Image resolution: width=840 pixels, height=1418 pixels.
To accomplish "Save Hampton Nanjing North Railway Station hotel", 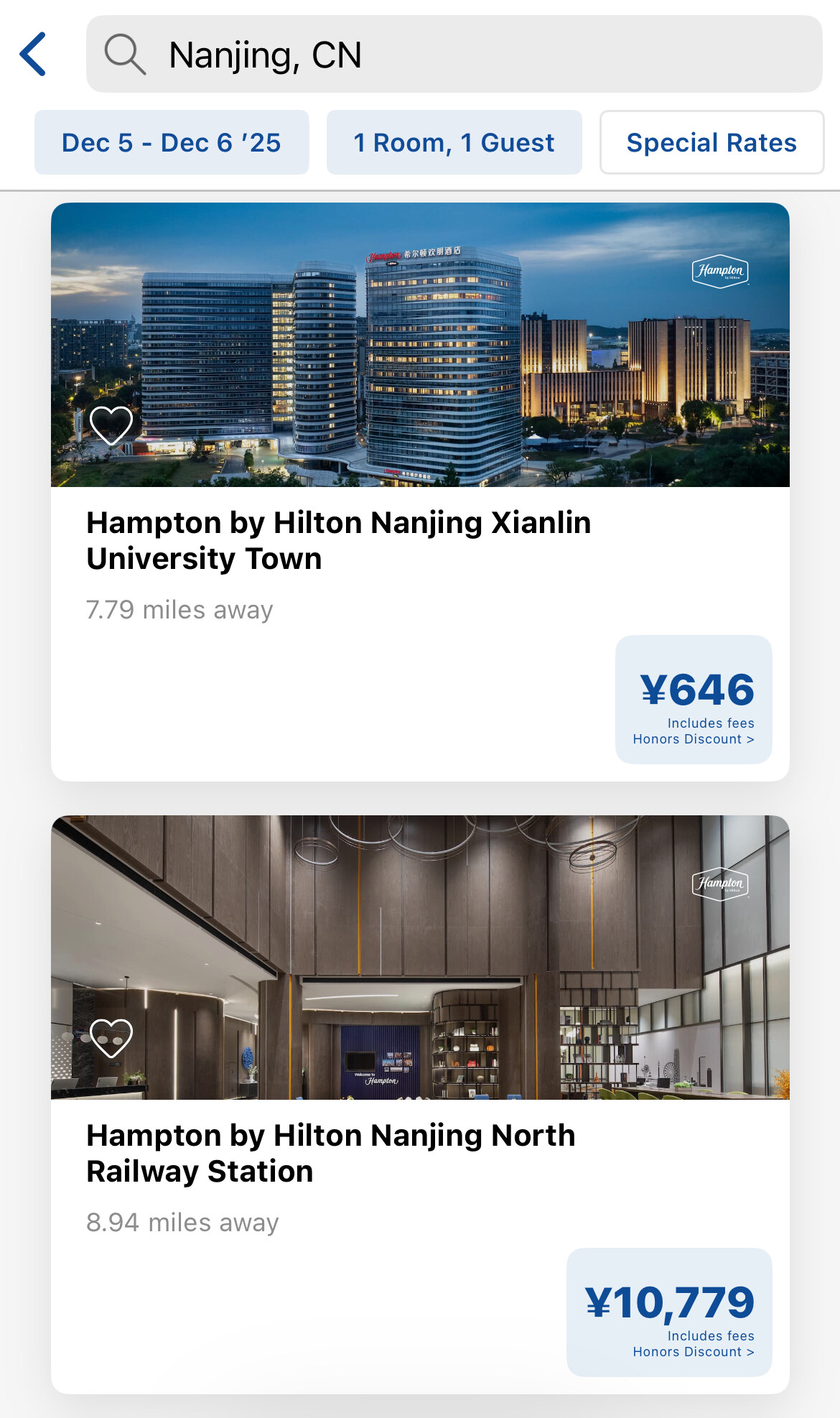I will pyautogui.click(x=111, y=1037).
